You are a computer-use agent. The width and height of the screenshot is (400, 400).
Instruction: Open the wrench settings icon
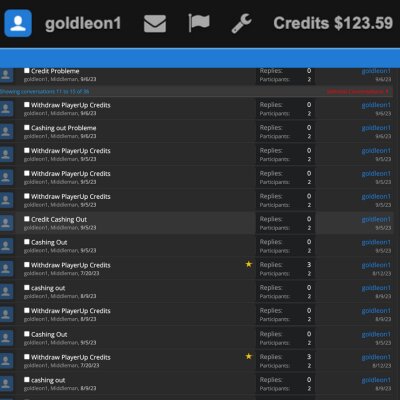coord(242,23)
